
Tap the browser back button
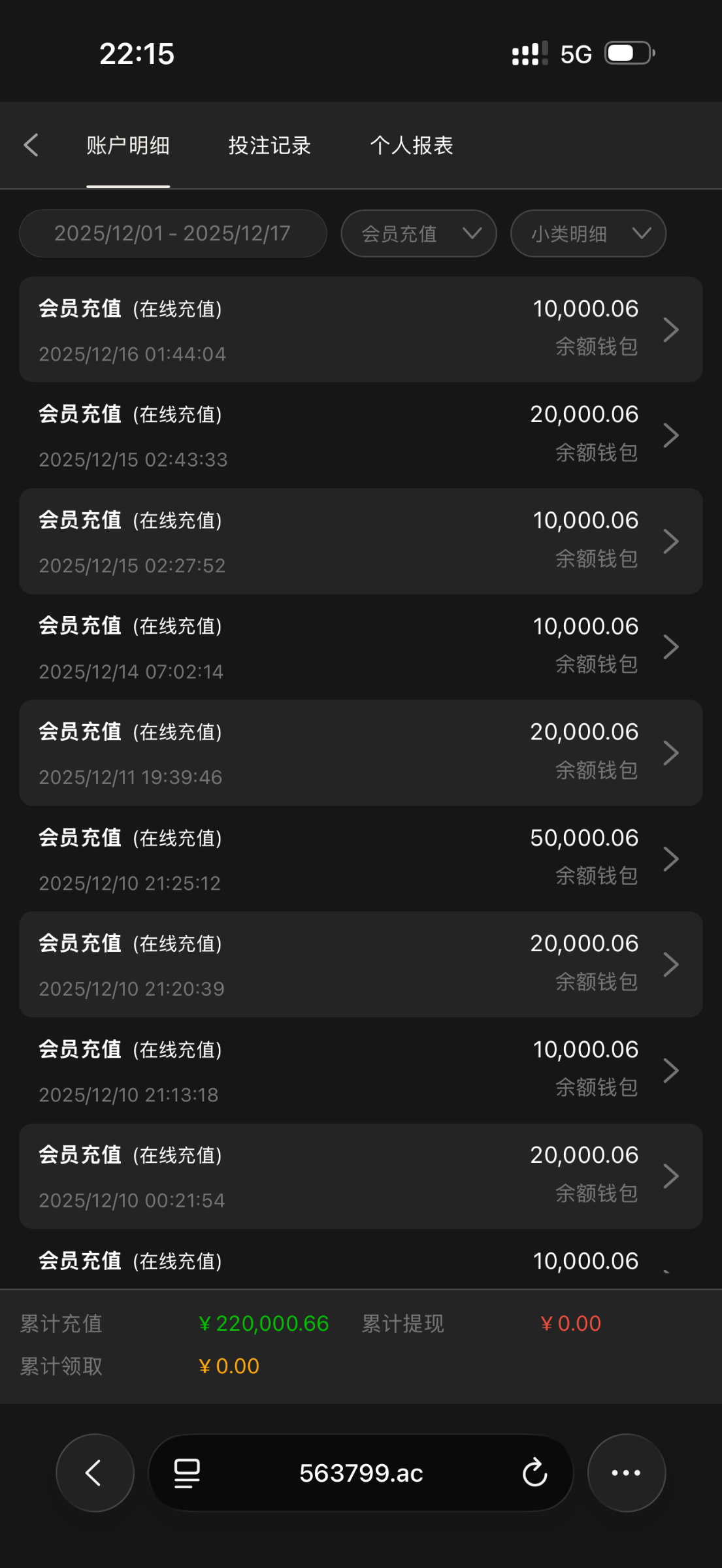coord(95,1473)
